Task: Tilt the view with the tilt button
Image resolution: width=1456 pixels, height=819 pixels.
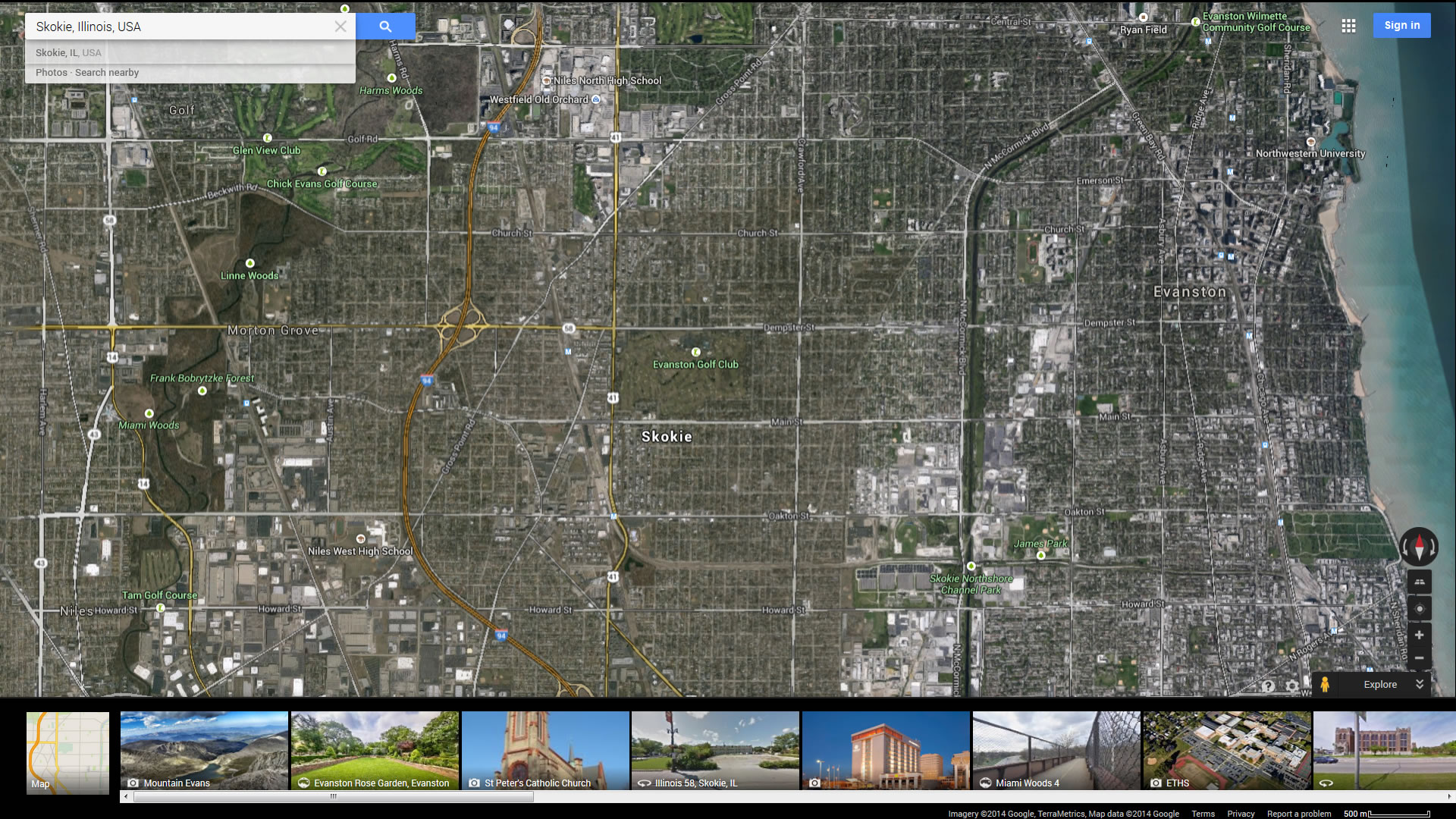Action: coord(1419,582)
